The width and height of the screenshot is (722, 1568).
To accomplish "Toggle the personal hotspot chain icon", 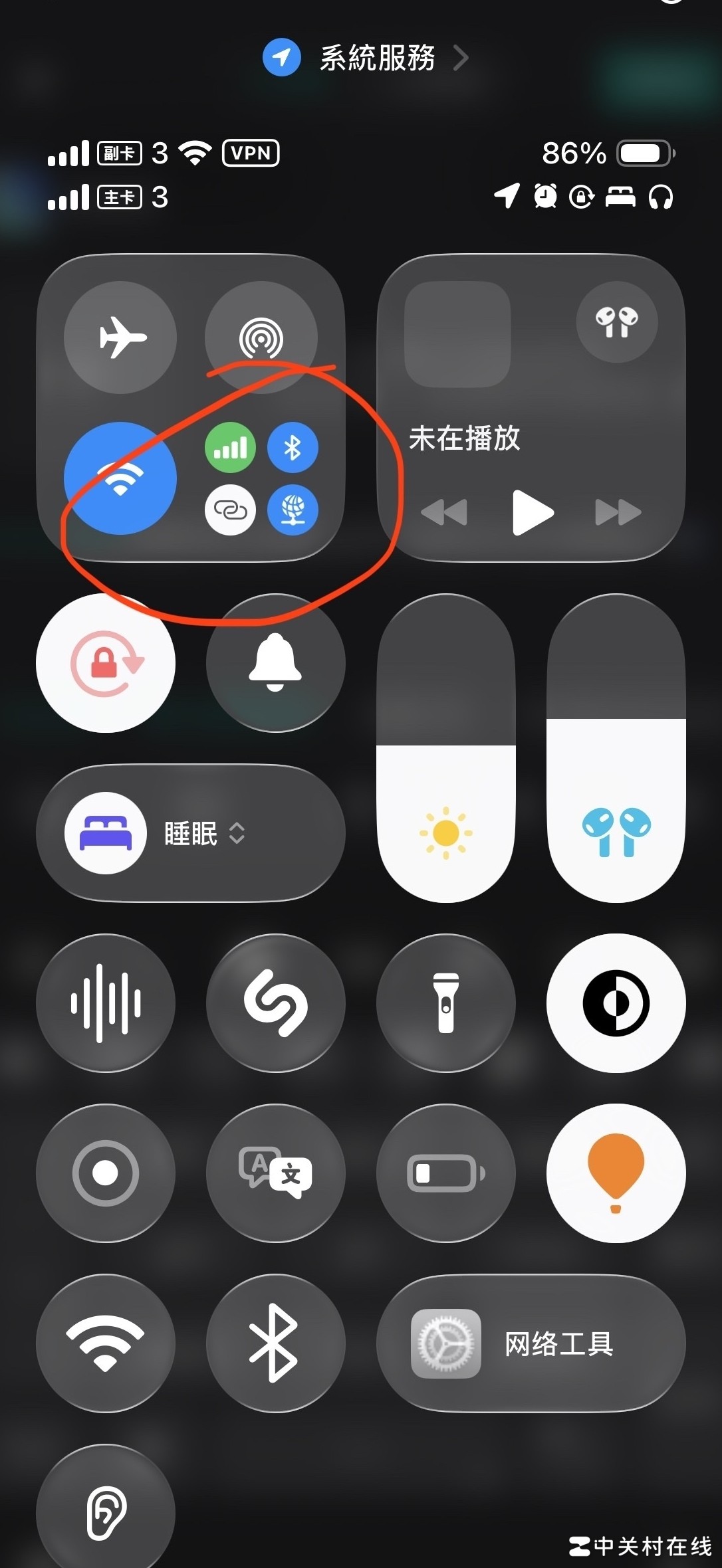I will click(230, 510).
